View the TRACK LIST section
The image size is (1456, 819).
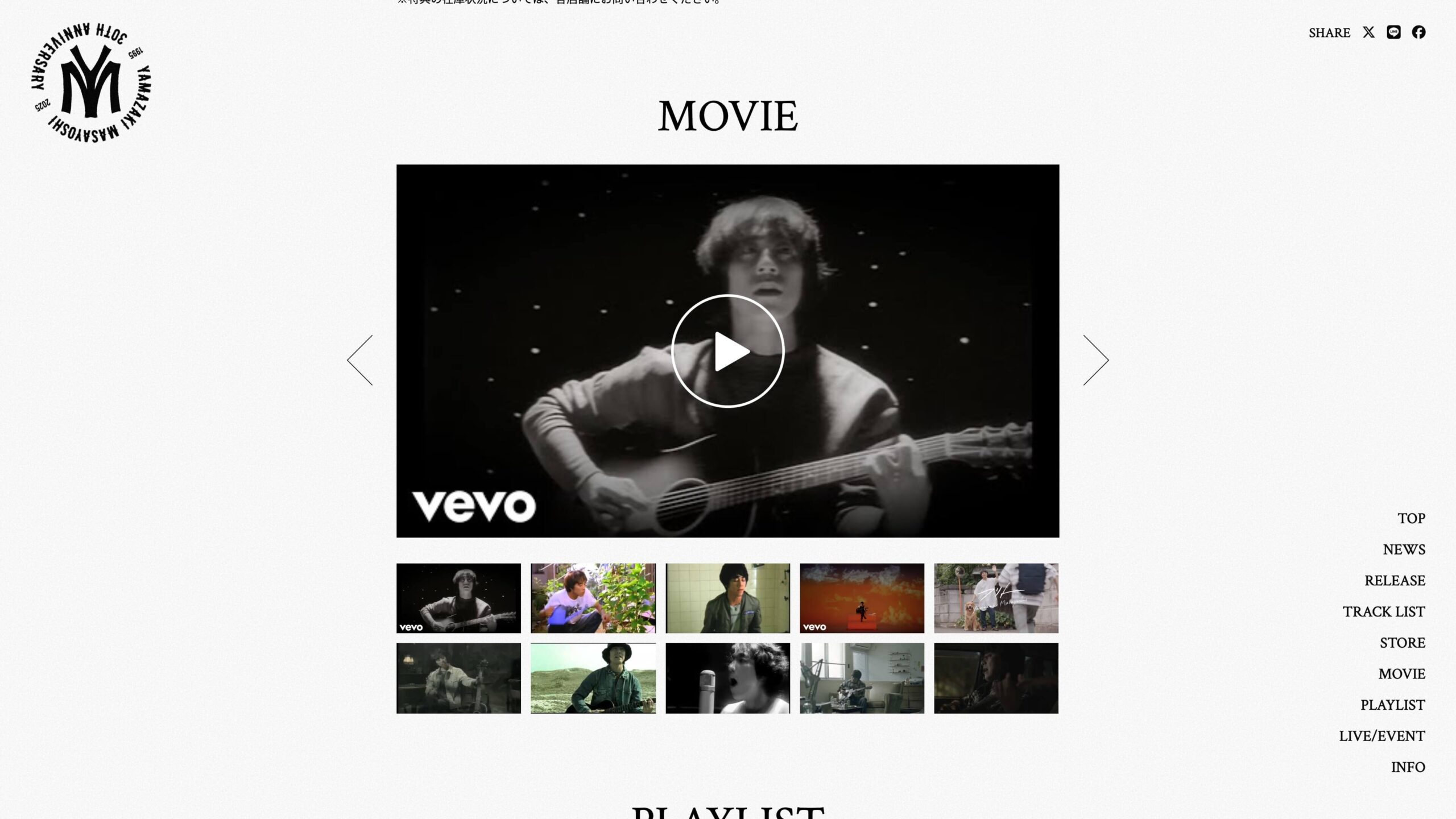point(1384,611)
